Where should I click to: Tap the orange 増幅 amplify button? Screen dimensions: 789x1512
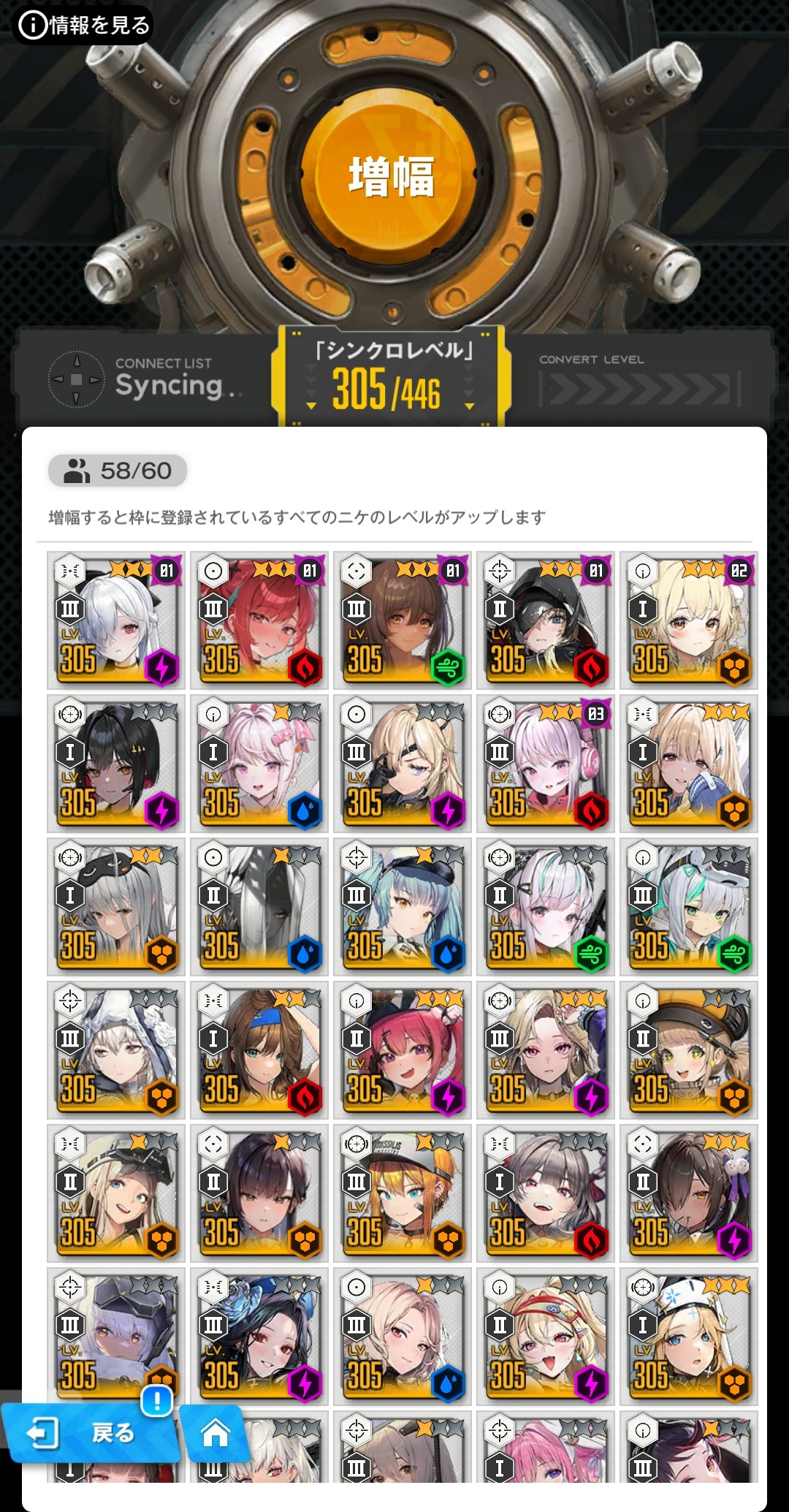click(392, 176)
